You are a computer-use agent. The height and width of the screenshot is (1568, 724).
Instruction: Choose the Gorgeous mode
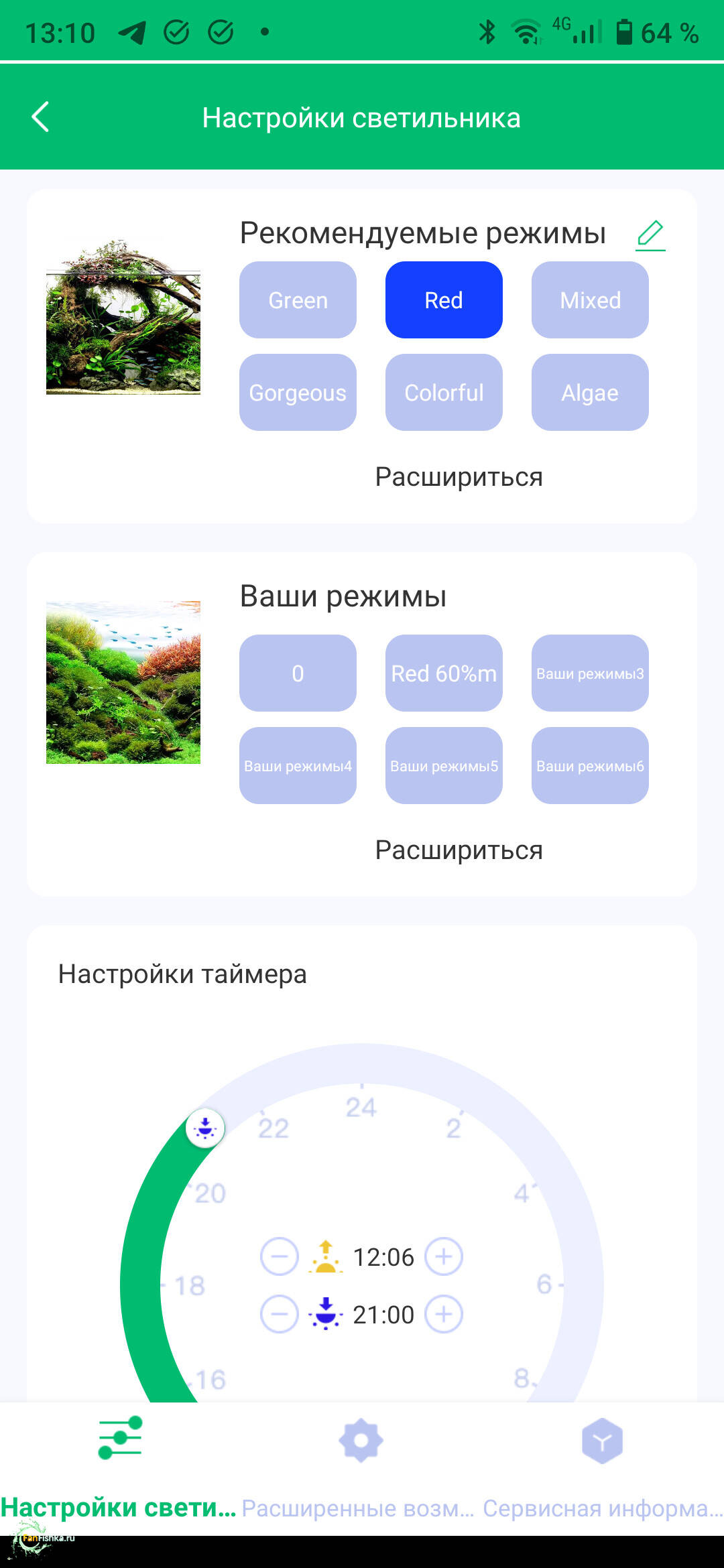298,393
